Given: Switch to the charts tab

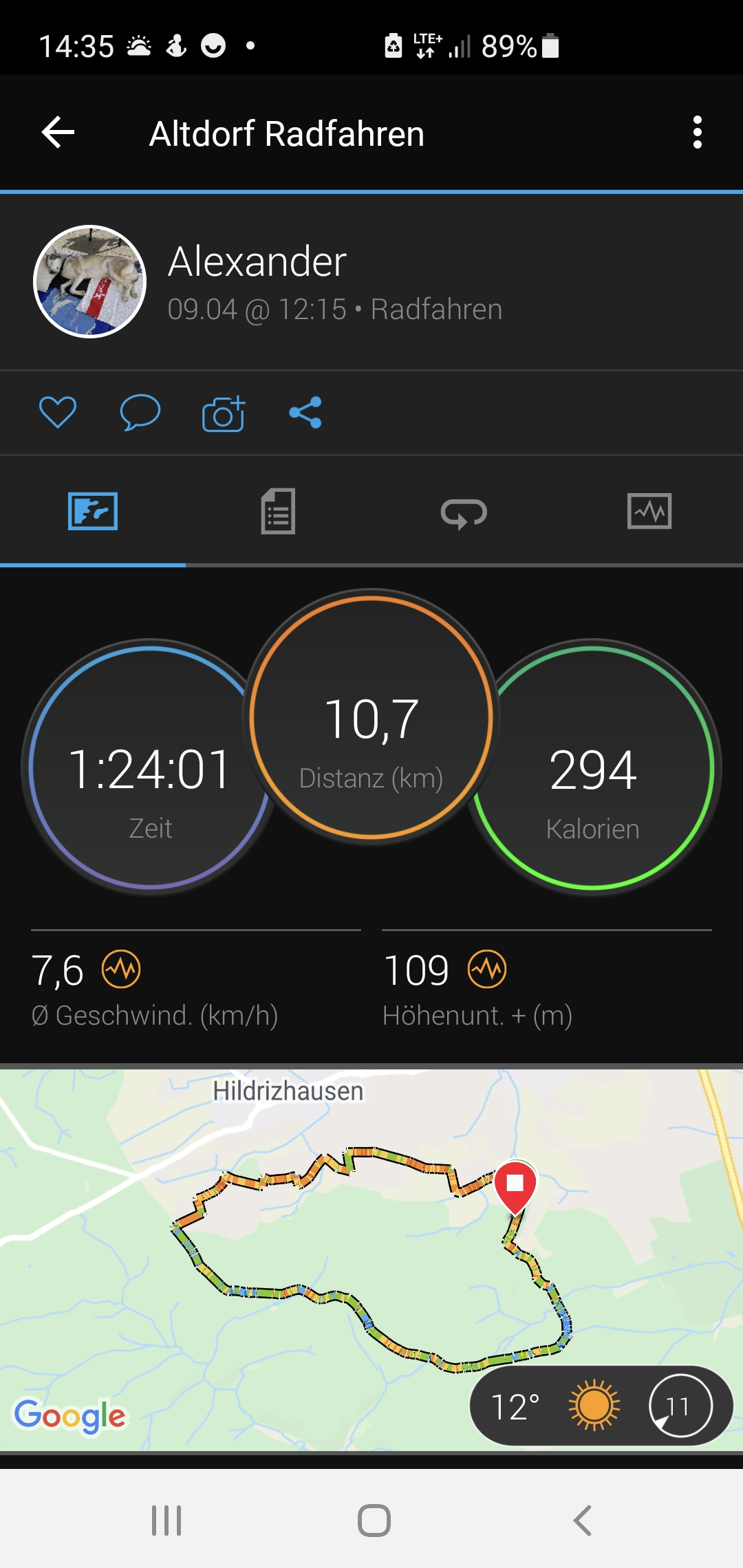Looking at the screenshot, I should [x=649, y=512].
